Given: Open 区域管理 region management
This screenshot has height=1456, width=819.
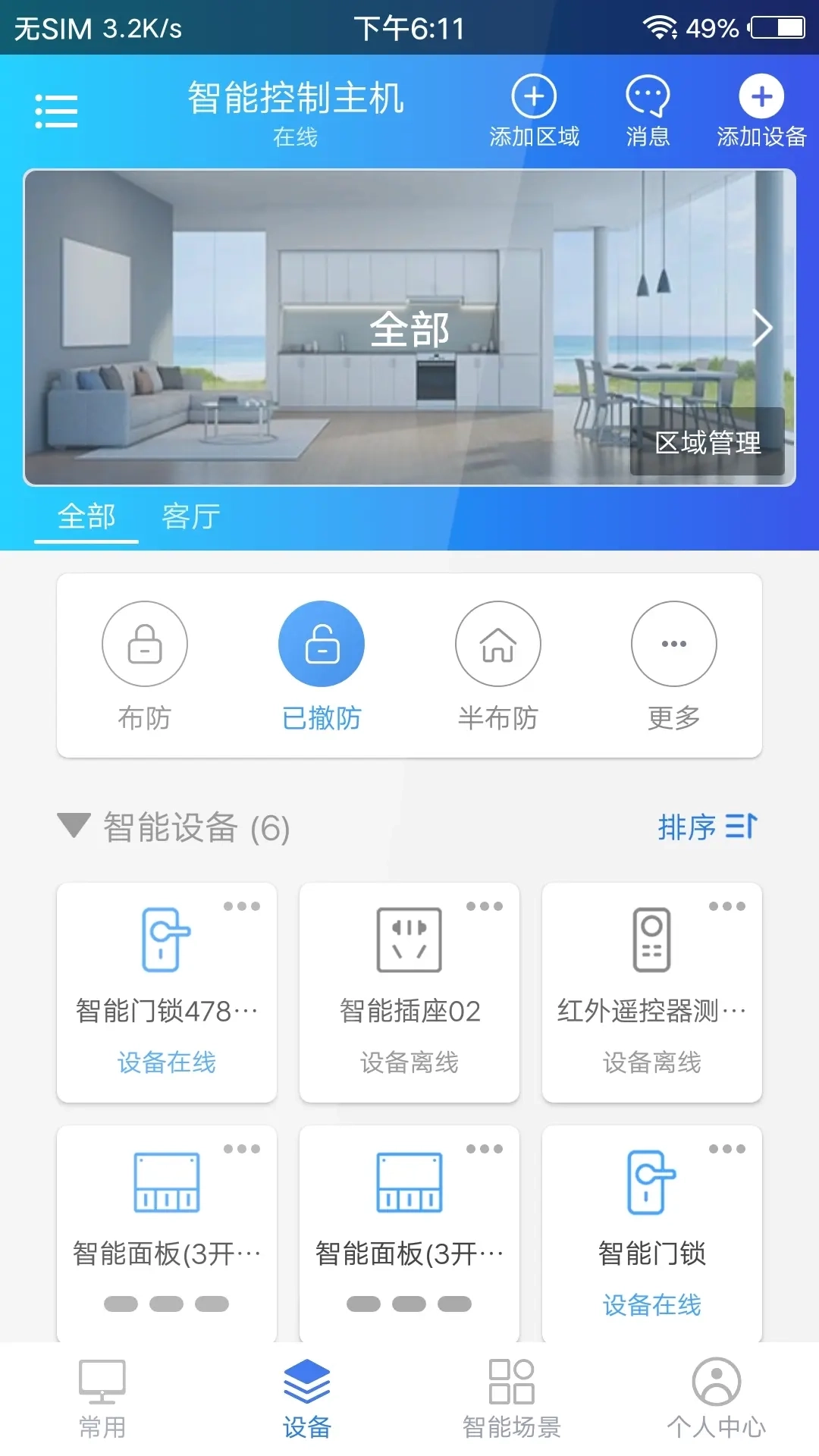Looking at the screenshot, I should click(x=708, y=441).
